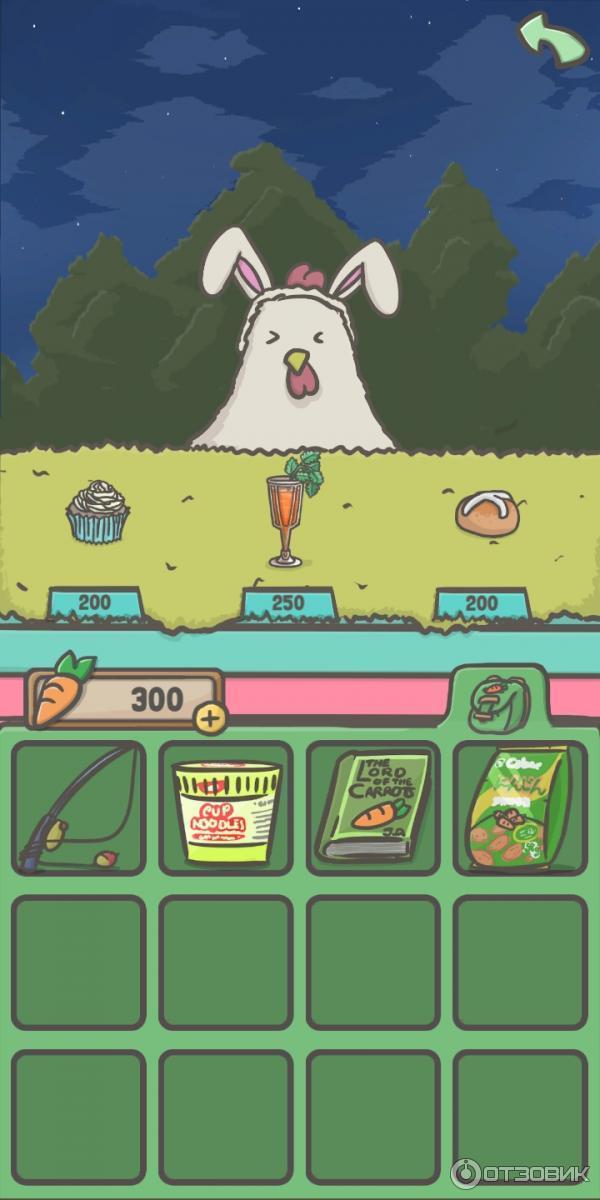Buy the cupcake for 200 carrots

(97, 512)
